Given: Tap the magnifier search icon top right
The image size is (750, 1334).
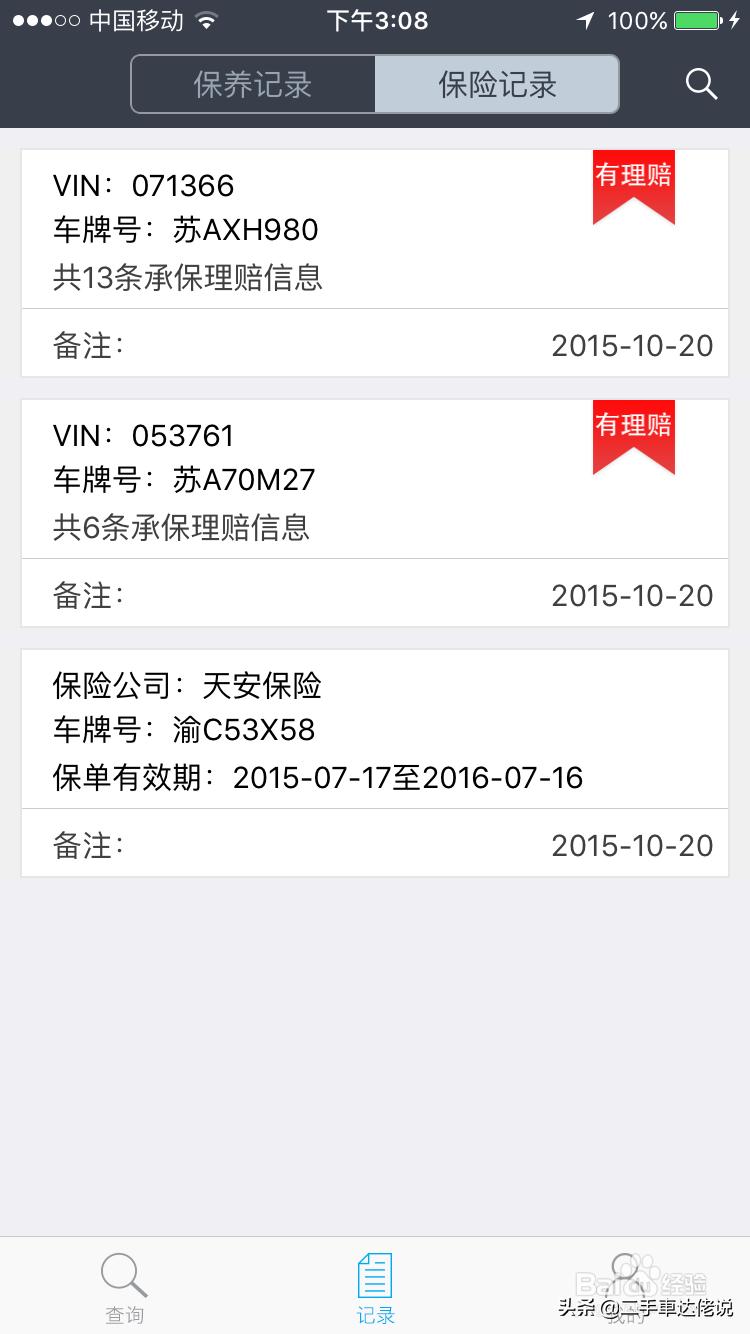Looking at the screenshot, I should click(x=701, y=85).
